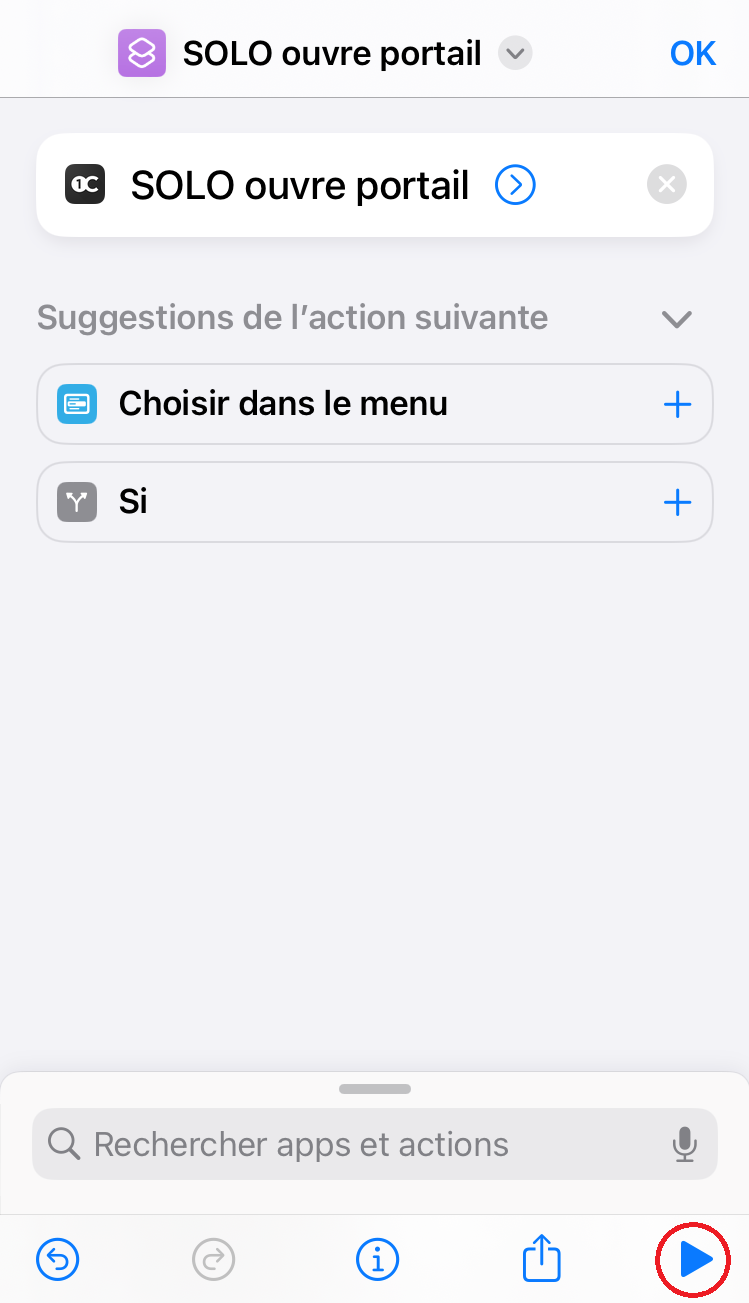Open the shortcut info details
The width and height of the screenshot is (749, 1303).
coord(377,1260)
